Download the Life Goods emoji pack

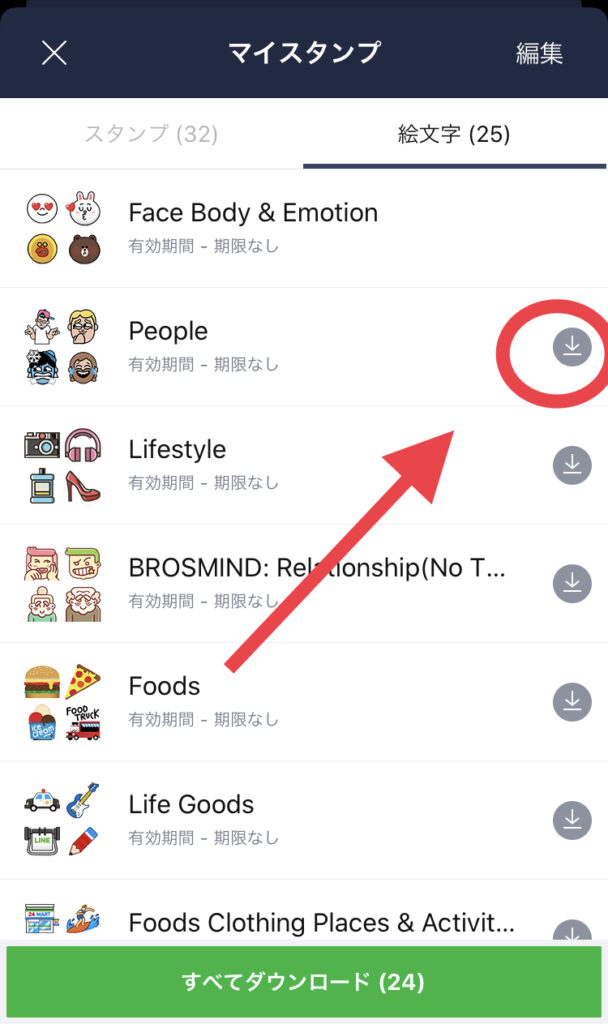pyautogui.click(x=572, y=820)
